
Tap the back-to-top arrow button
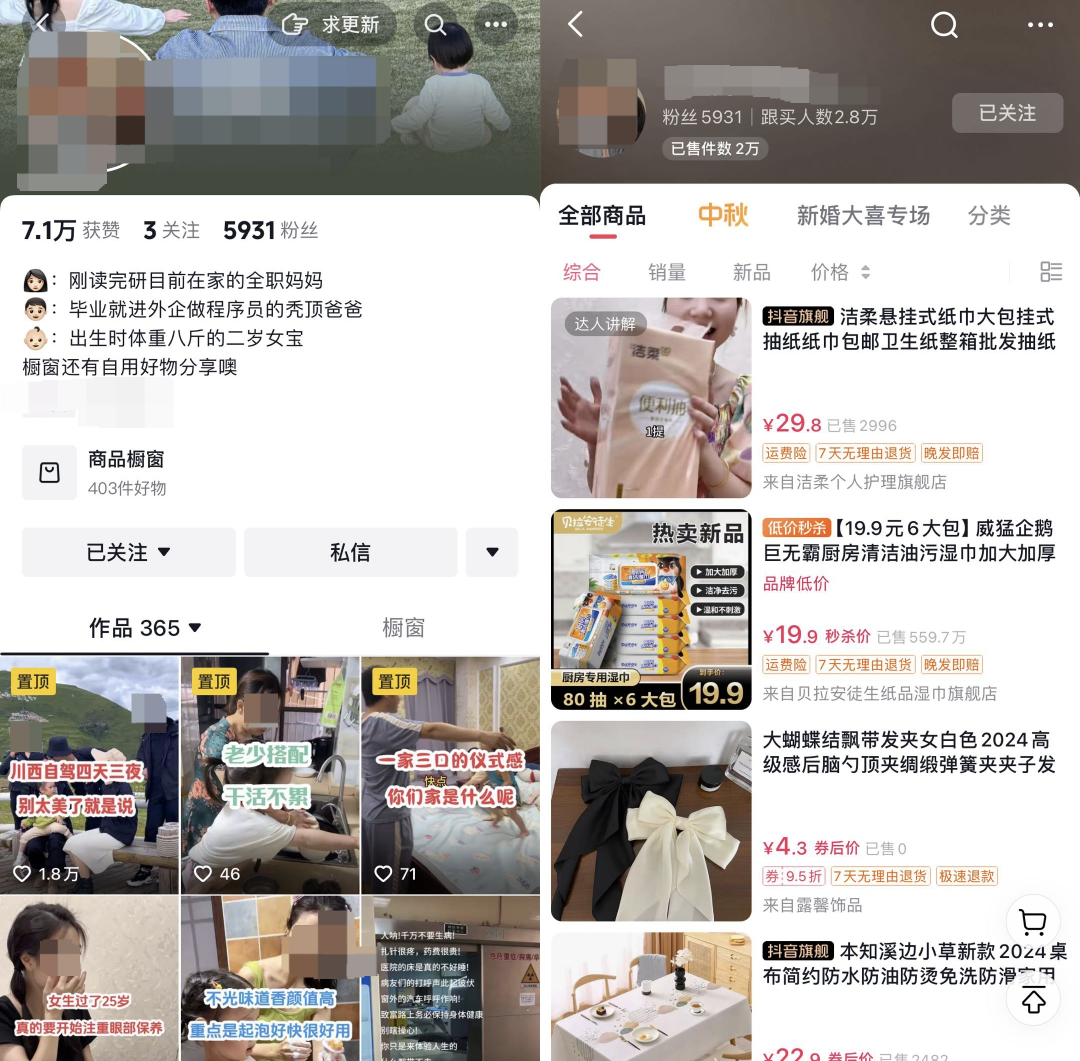pos(1032,997)
